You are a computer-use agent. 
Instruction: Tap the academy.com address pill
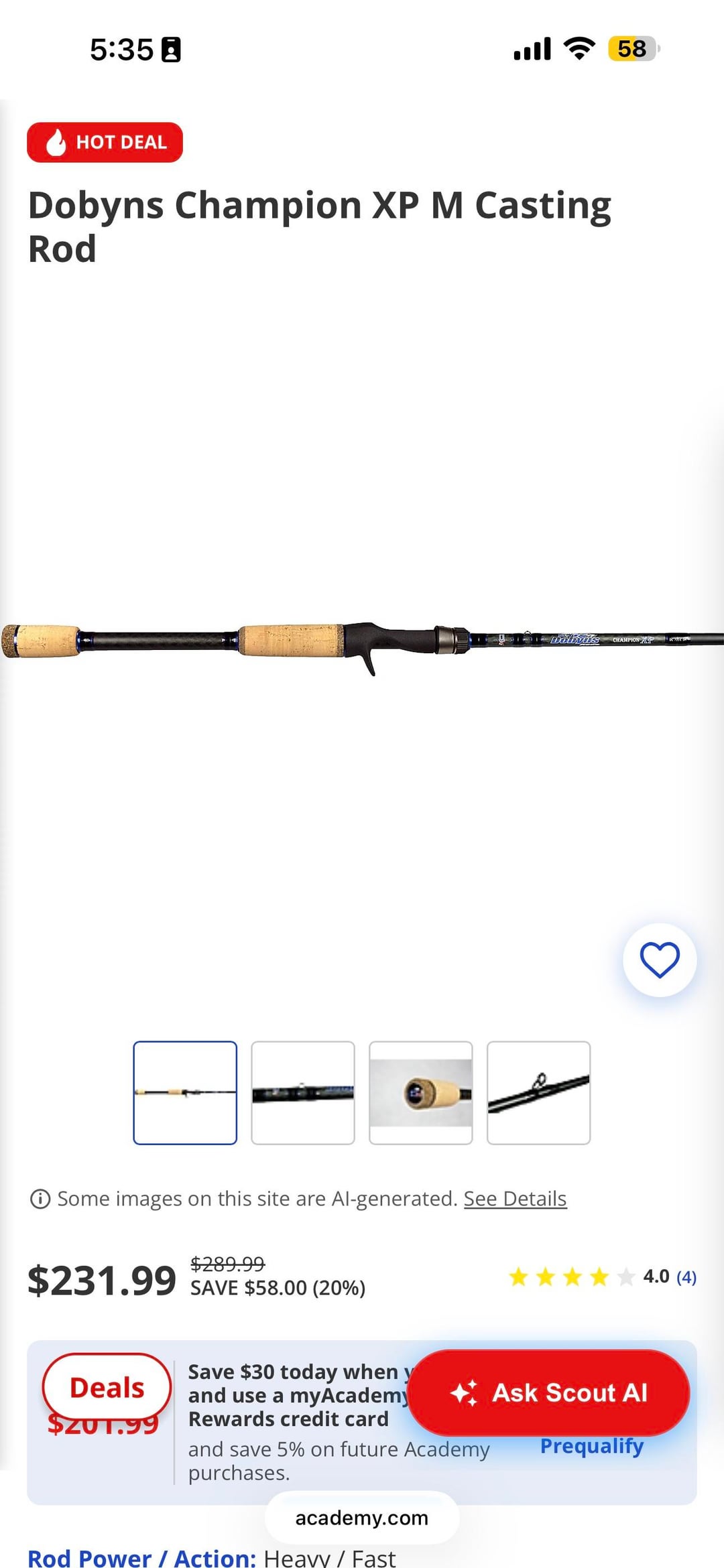coord(362,1518)
